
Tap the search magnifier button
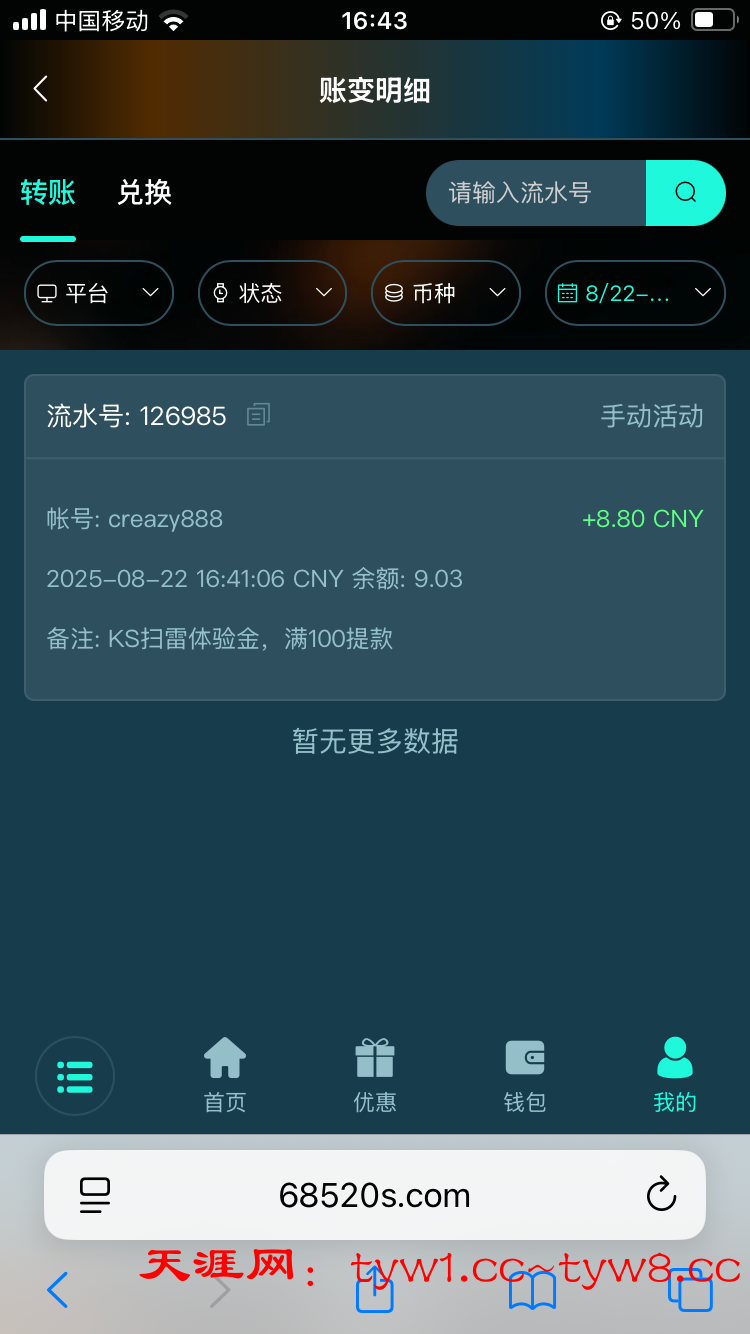tap(685, 193)
